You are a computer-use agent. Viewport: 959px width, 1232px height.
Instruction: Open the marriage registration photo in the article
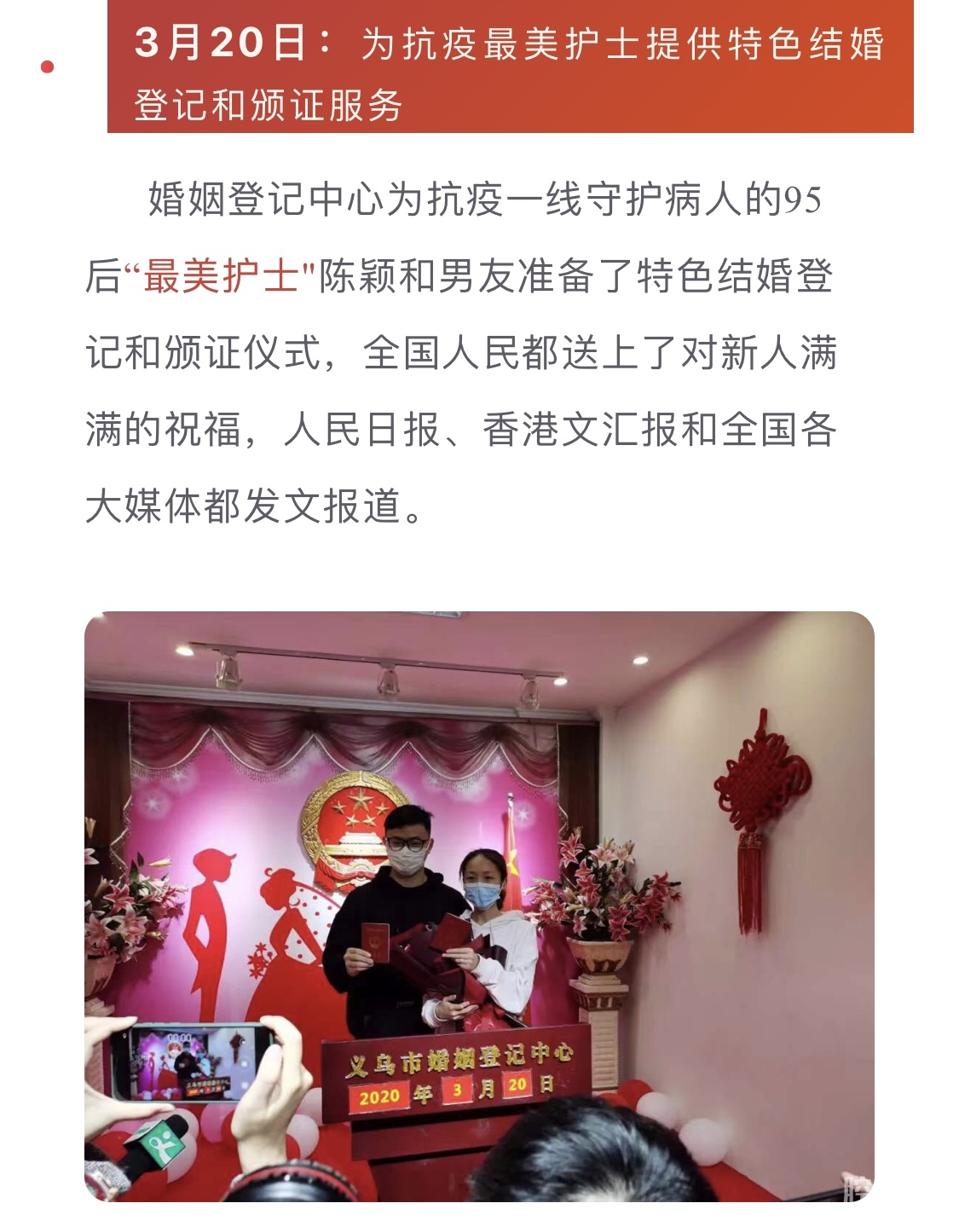(479, 905)
